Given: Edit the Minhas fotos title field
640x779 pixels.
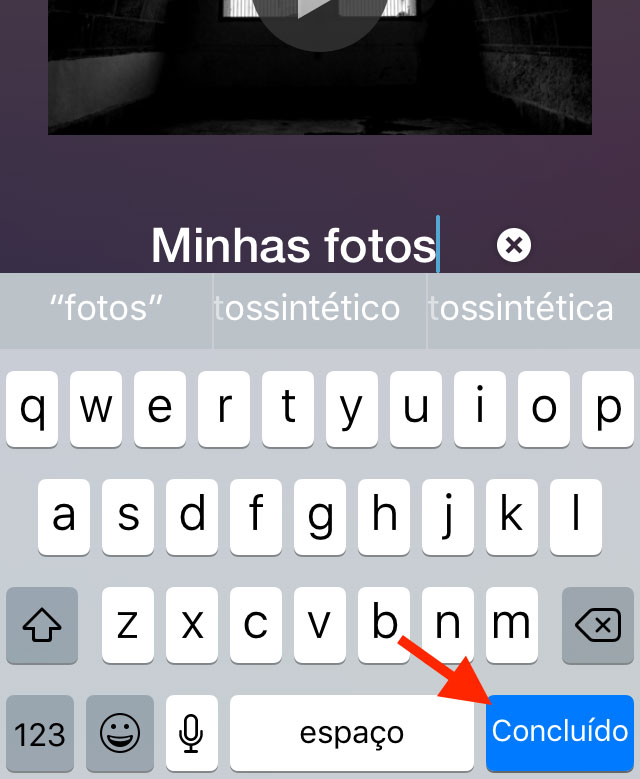Looking at the screenshot, I should click(293, 245).
